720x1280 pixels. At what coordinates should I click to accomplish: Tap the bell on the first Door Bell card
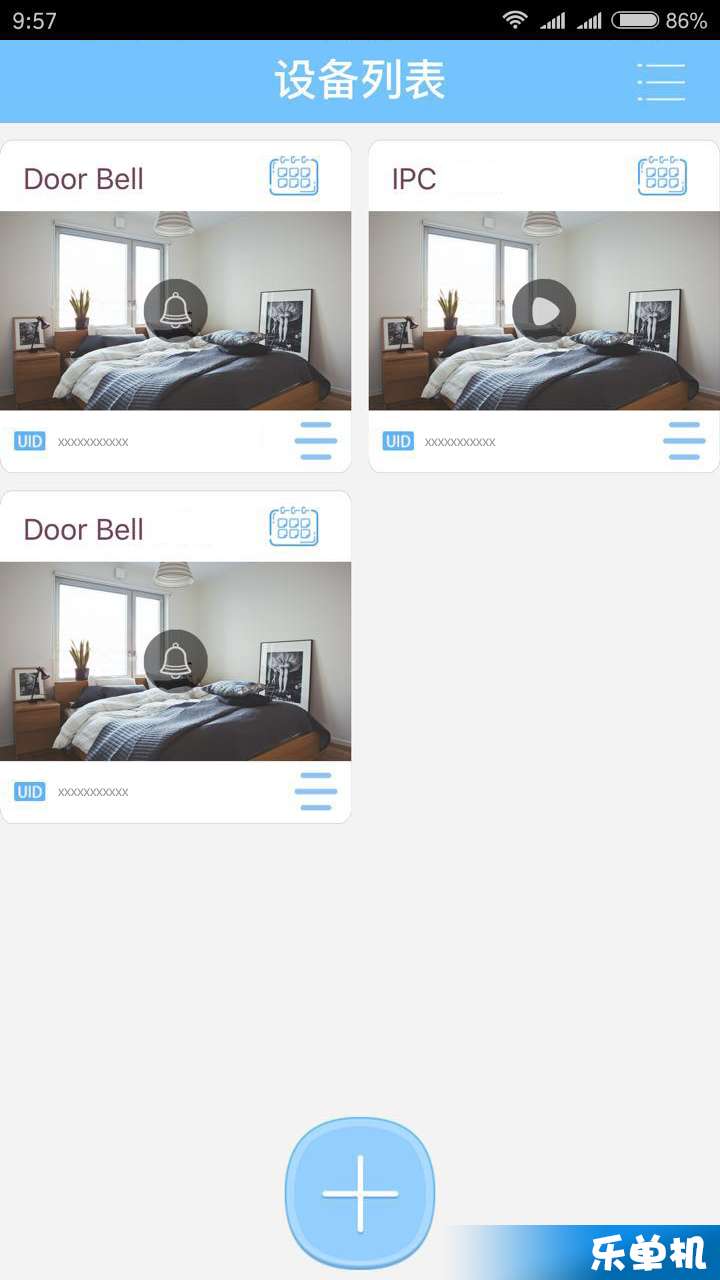(176, 311)
